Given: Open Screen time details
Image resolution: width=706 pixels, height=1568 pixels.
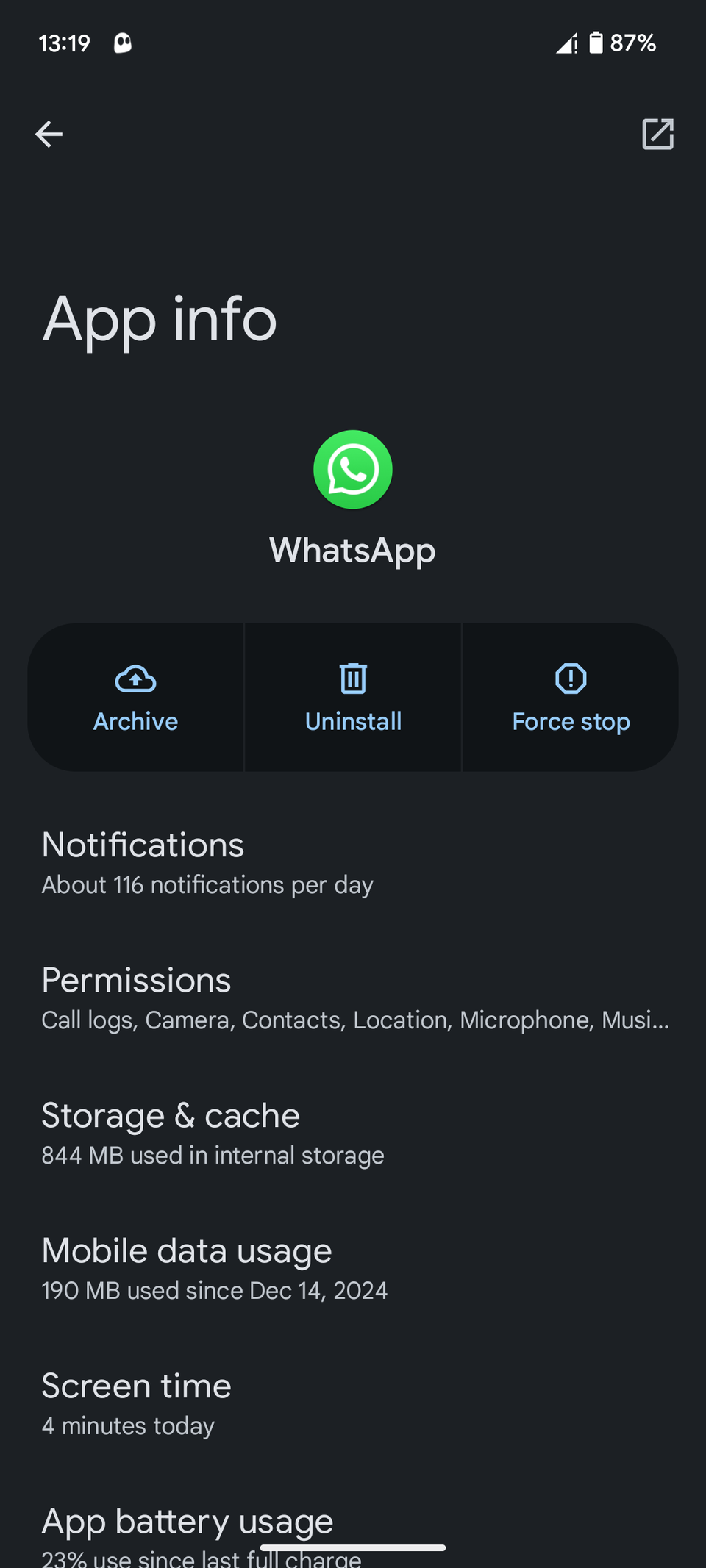Looking at the screenshot, I should coord(353,1403).
